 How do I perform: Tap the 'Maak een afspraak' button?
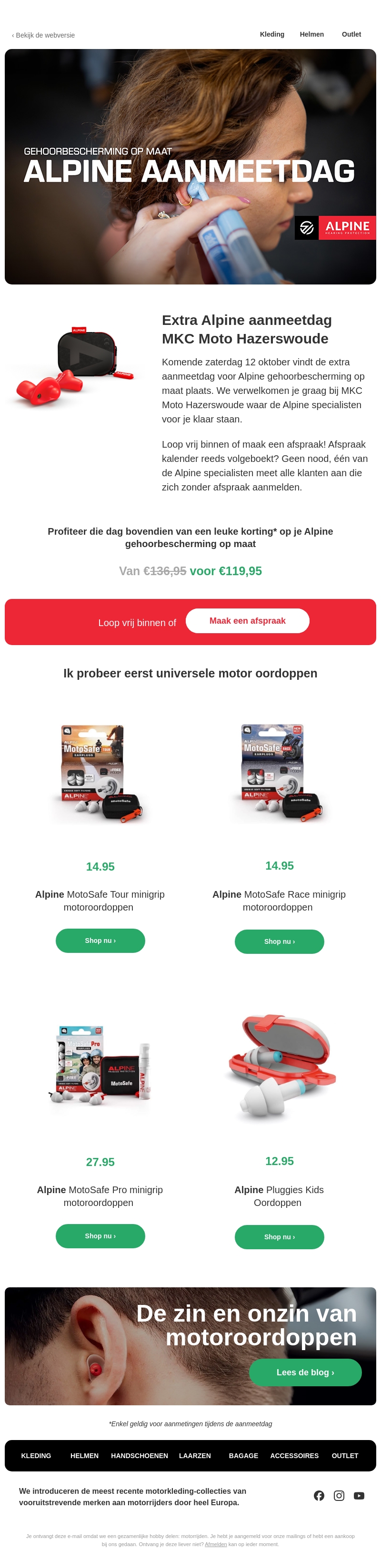[x=247, y=621]
